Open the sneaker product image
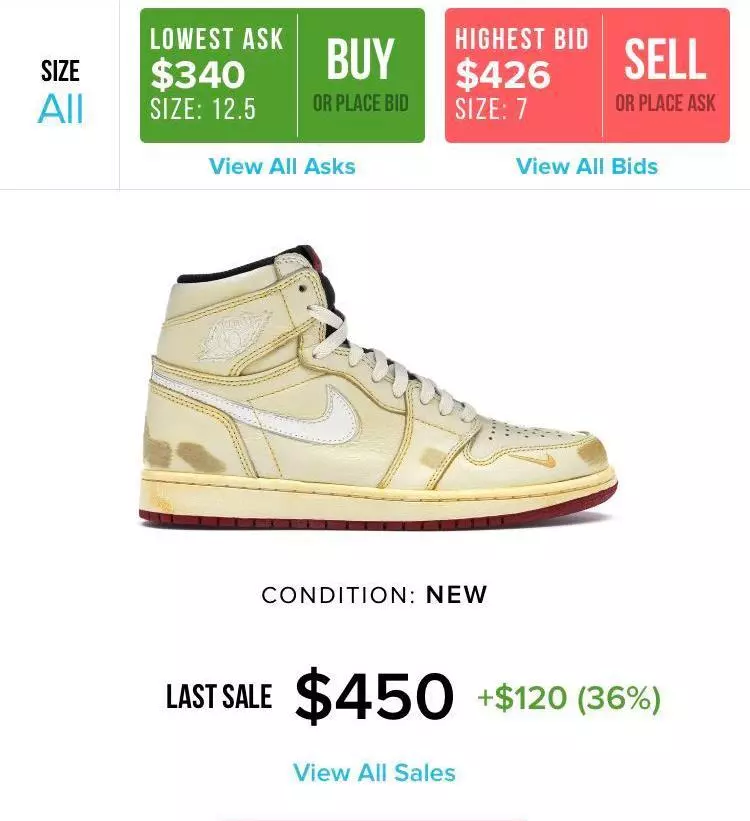Image resolution: width=750 pixels, height=821 pixels. click(378, 388)
